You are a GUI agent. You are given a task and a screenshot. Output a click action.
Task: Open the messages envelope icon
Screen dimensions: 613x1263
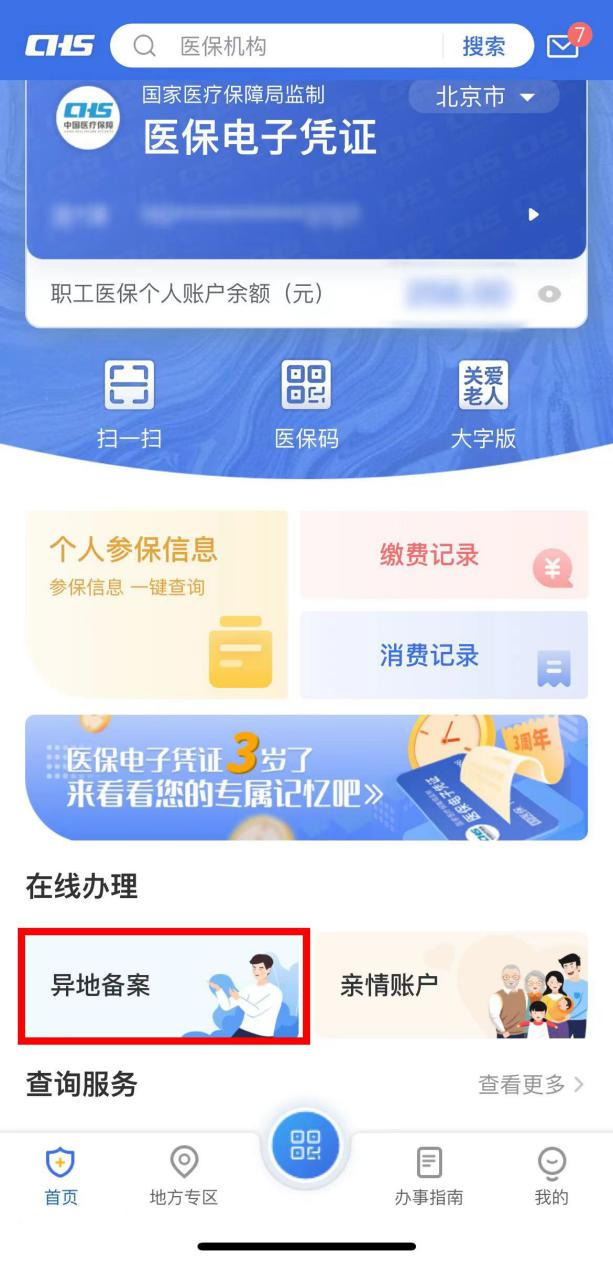coord(563,46)
